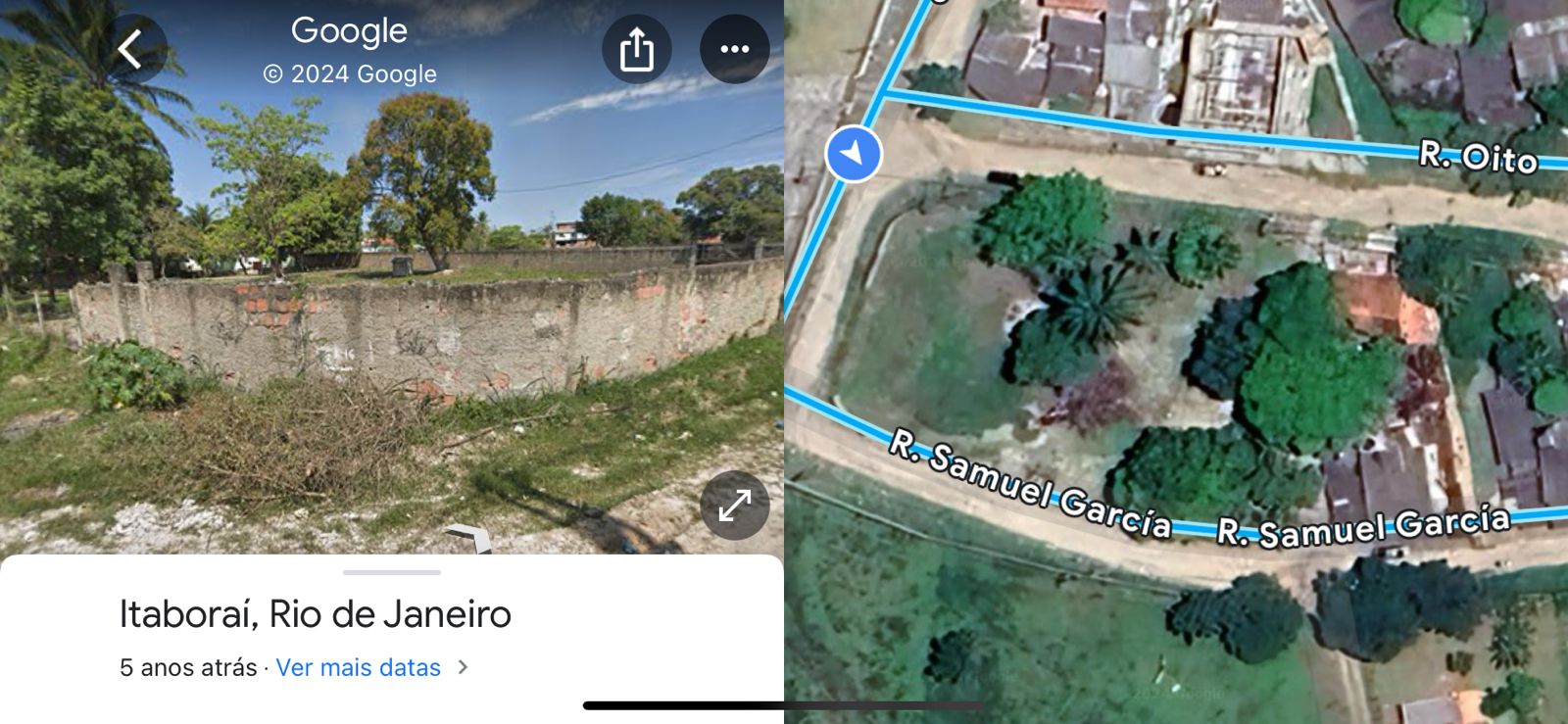Go back from Street View
Image resolution: width=1568 pixels, height=724 pixels.
(130, 49)
